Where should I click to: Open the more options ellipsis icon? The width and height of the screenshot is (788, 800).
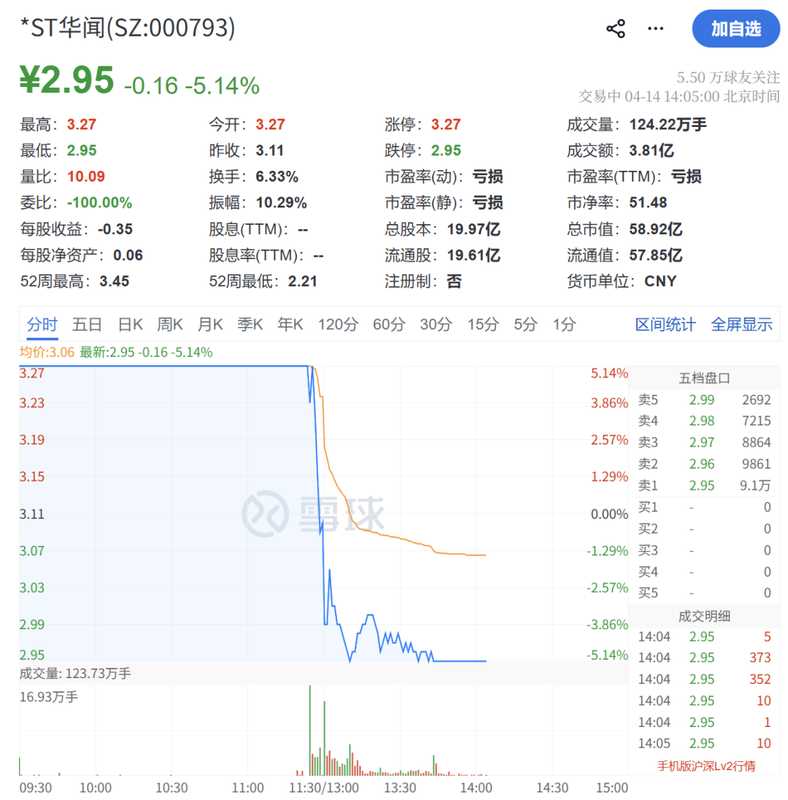coord(655,29)
